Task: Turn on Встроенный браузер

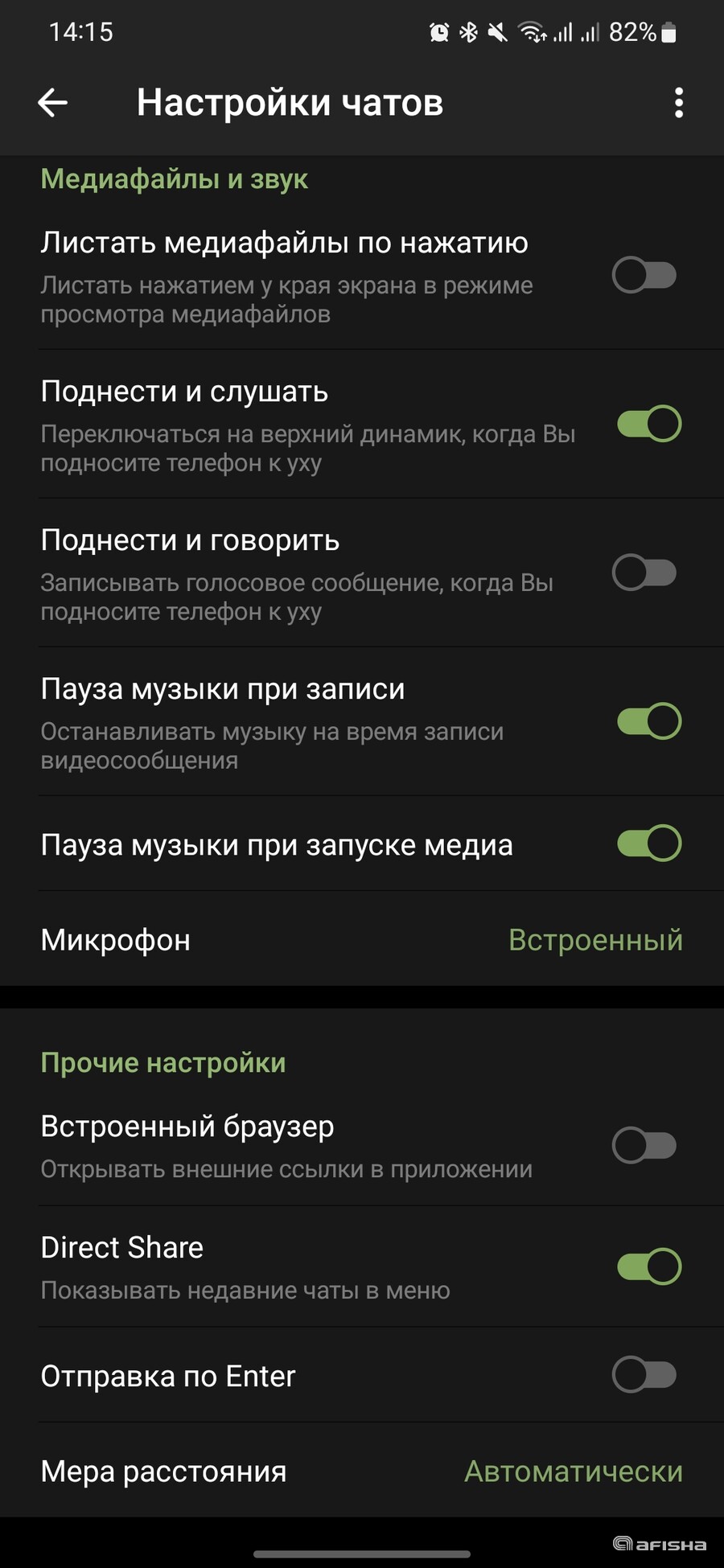Action: 644,1145
